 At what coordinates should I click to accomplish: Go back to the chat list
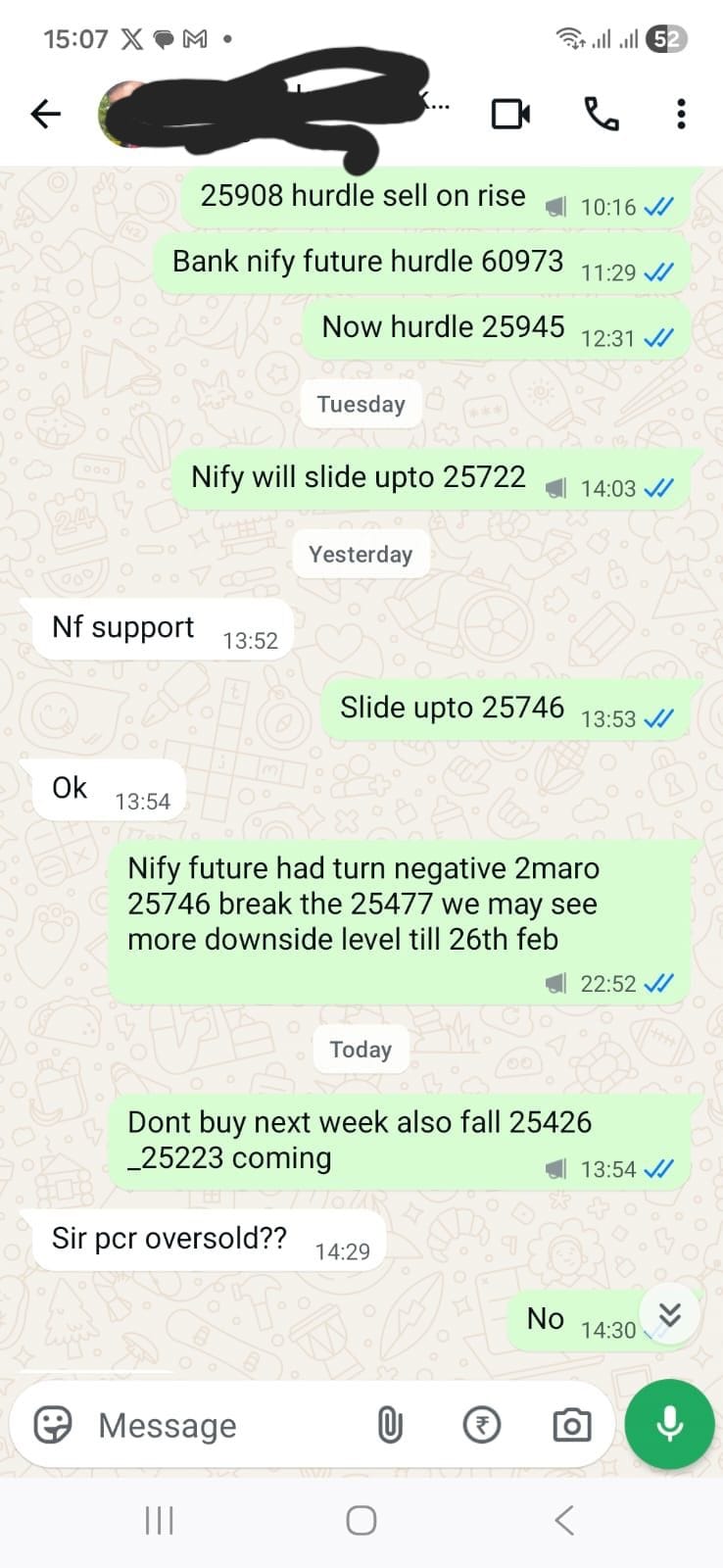click(x=46, y=115)
